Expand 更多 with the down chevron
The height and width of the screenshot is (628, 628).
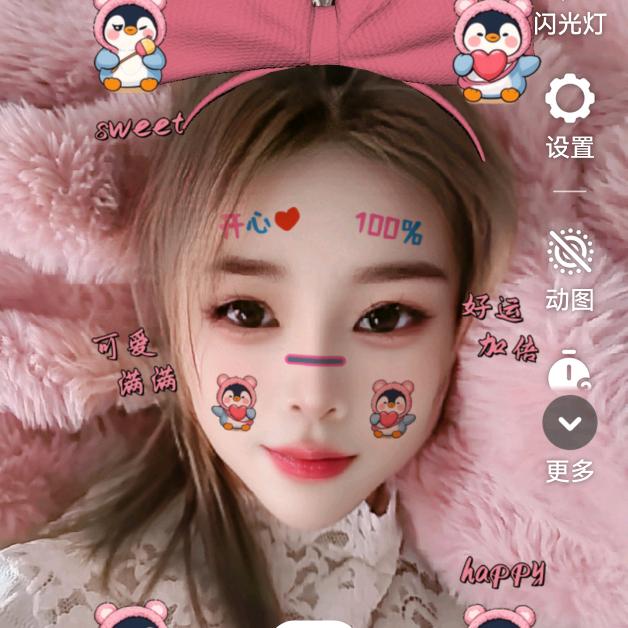coord(570,423)
